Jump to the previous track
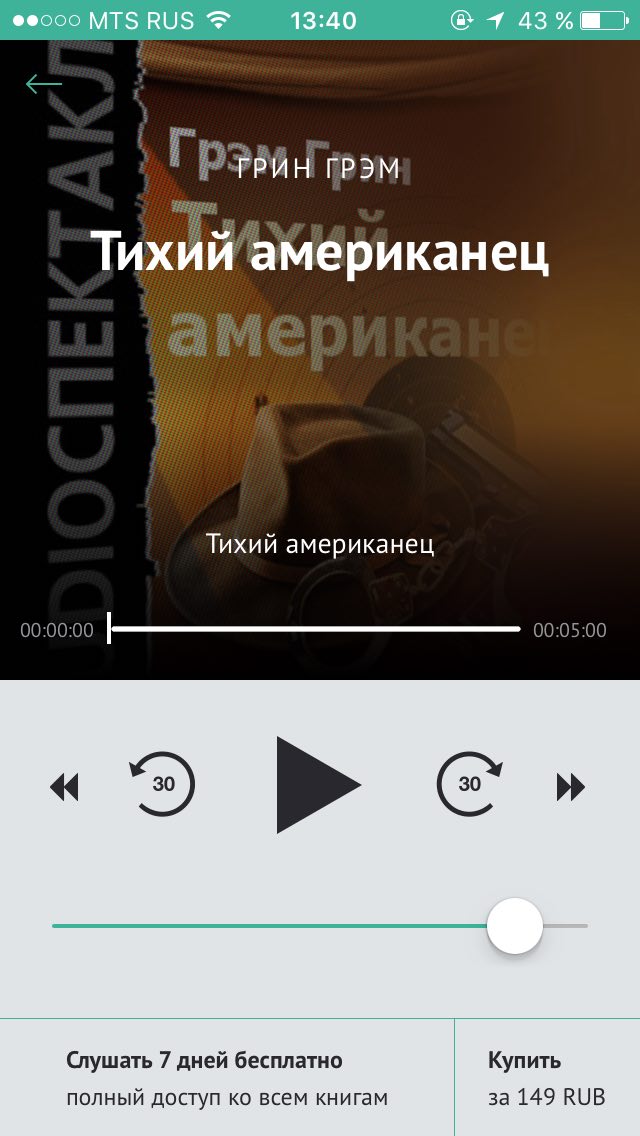 [x=64, y=787]
